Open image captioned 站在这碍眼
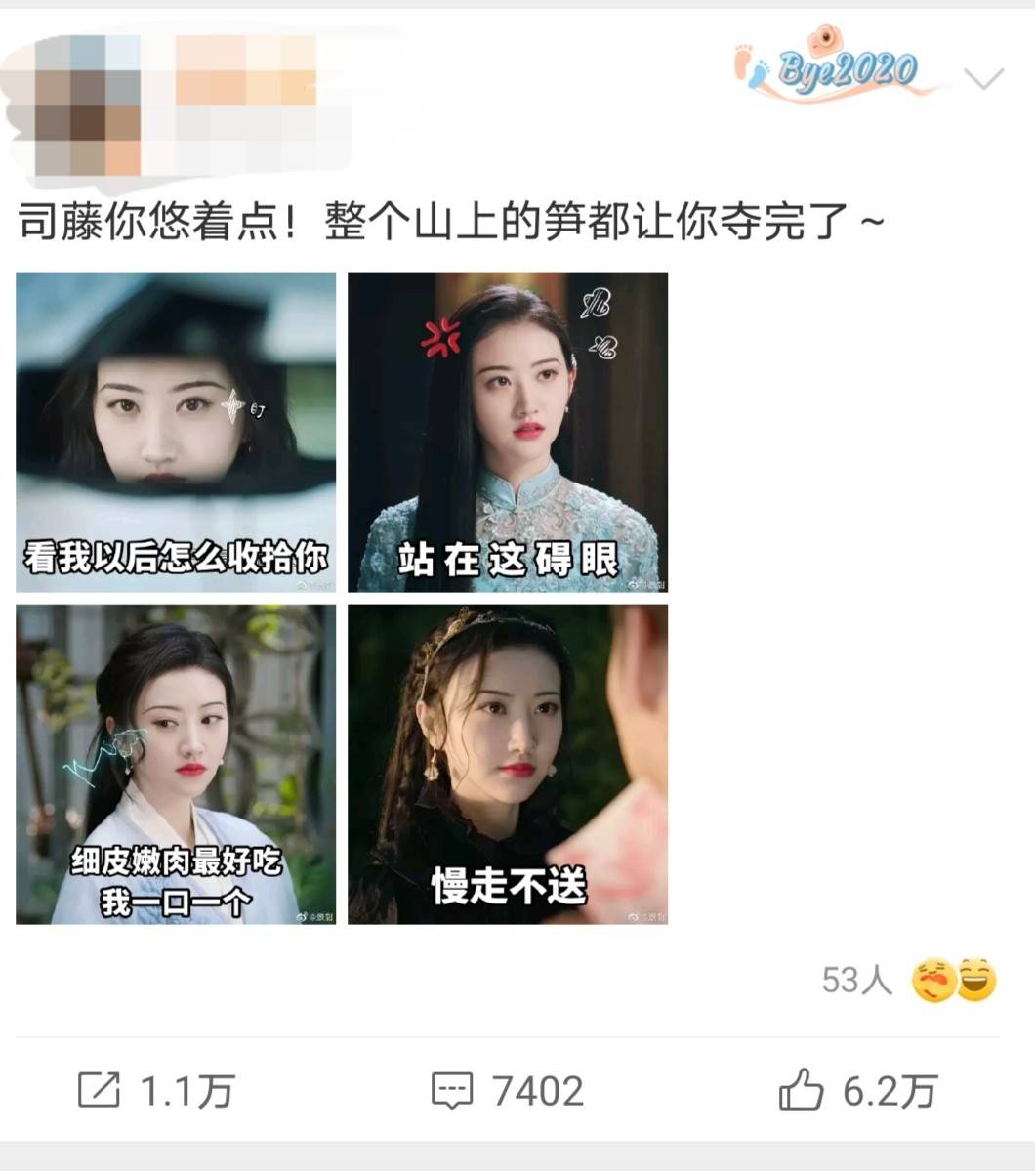This screenshot has width=1035, height=1176. 508,432
